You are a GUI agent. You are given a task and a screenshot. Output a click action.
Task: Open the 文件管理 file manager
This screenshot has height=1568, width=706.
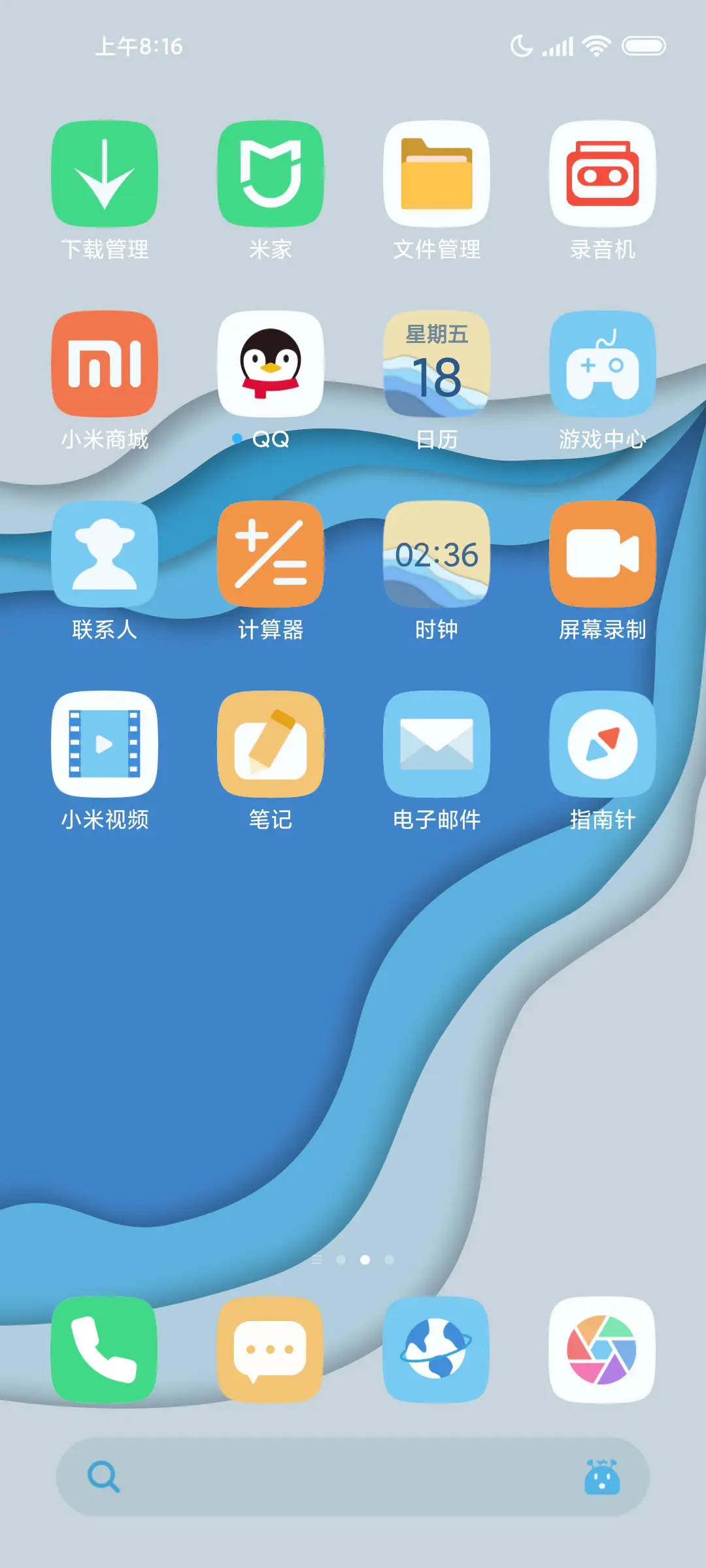coord(437,174)
